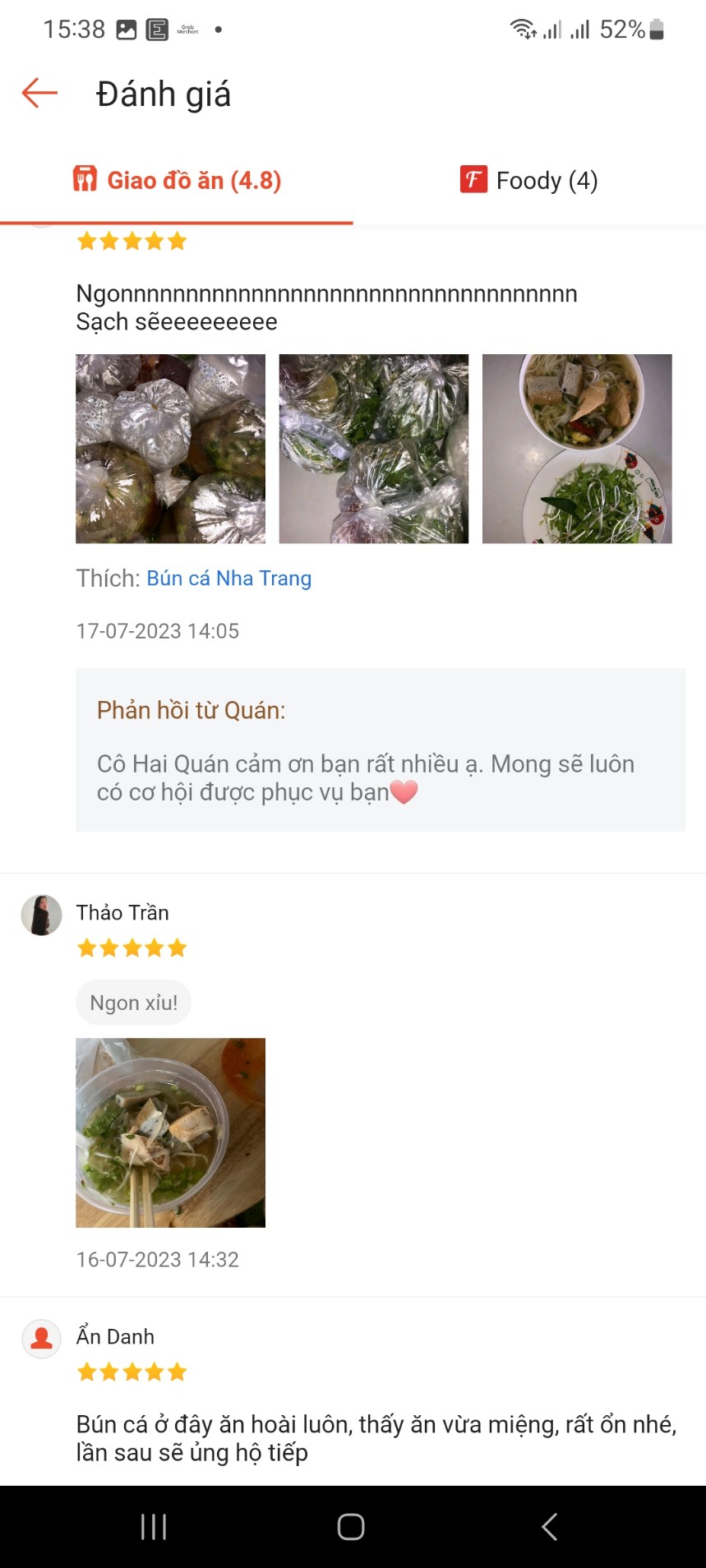The image size is (706, 1568).
Task: Switch to the Foody (4) tab
Action: (x=528, y=180)
